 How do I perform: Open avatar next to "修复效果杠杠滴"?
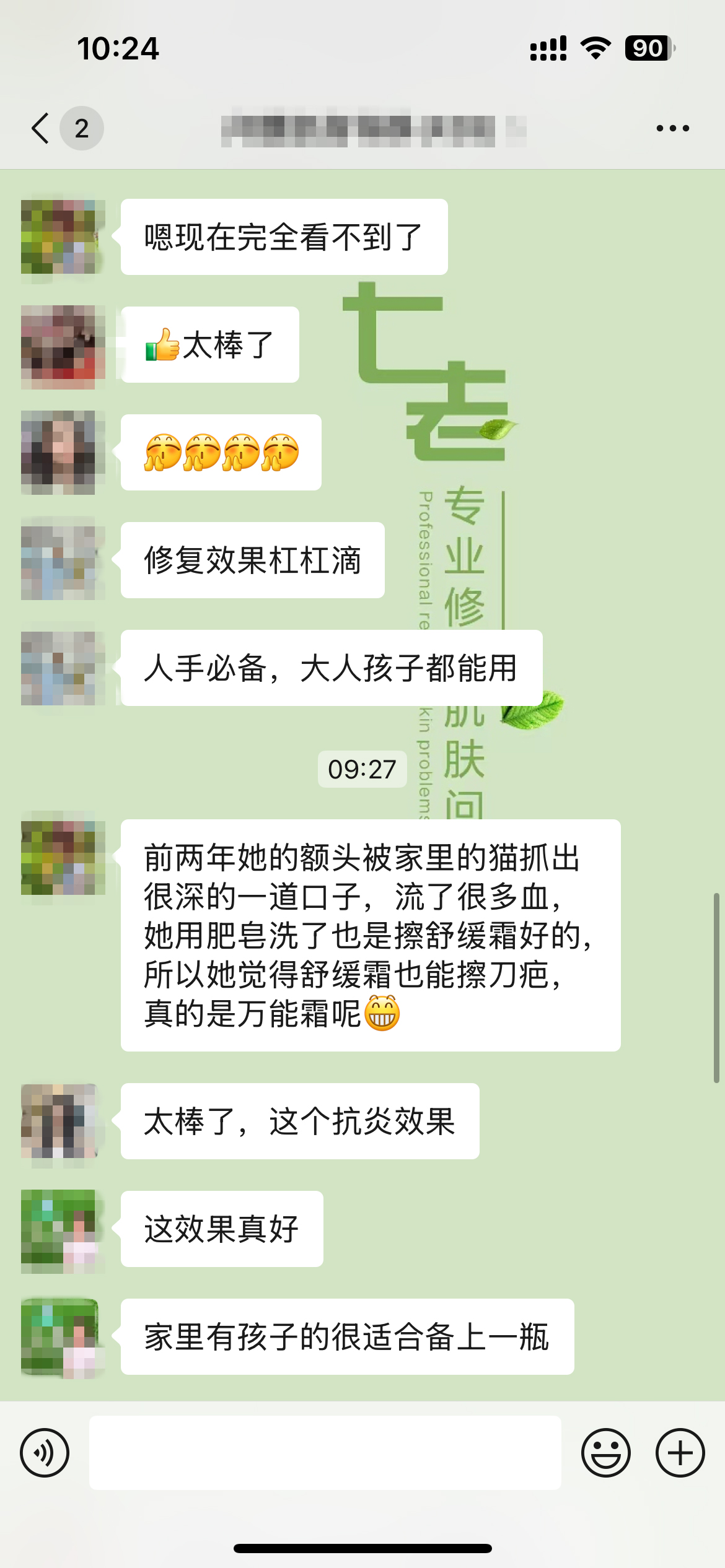click(63, 560)
